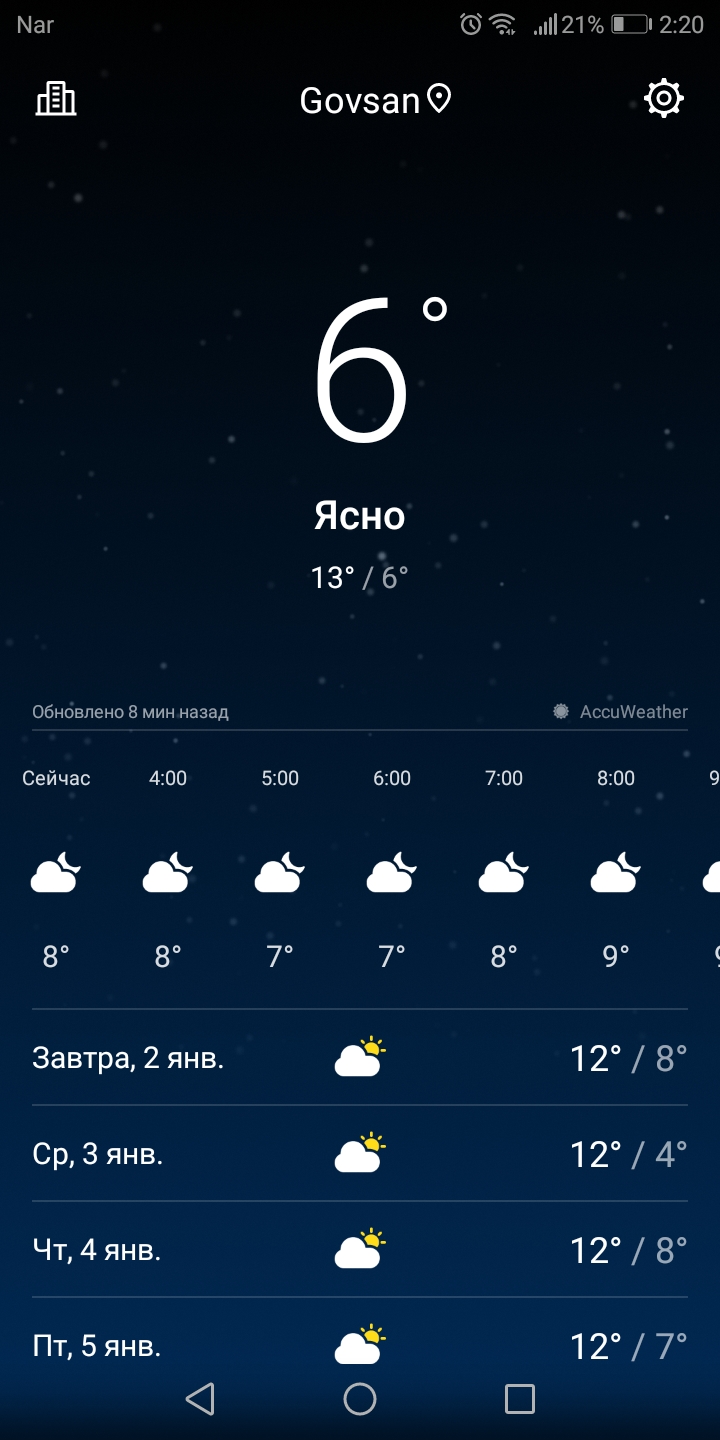Open Recent apps with the square button

(x=520, y=1399)
